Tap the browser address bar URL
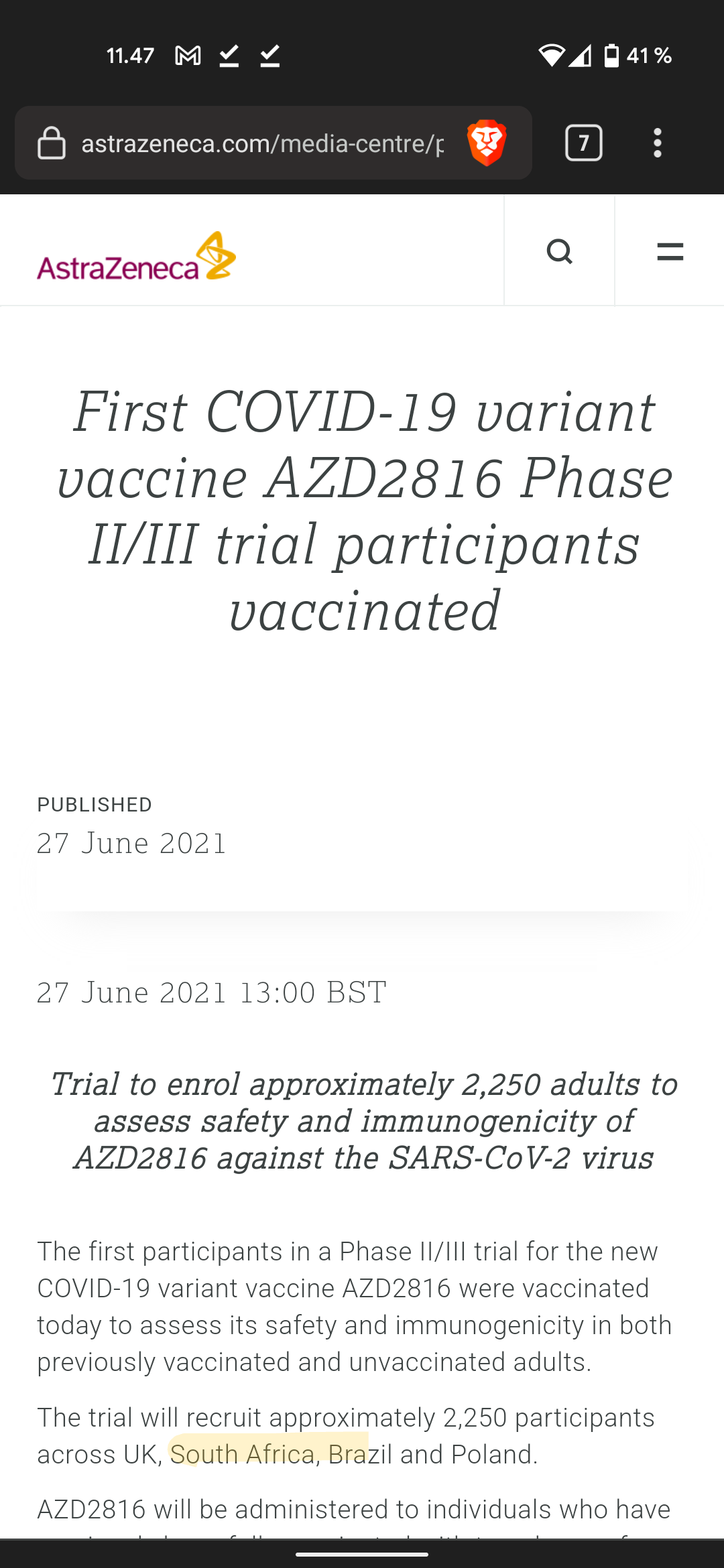 point(261,143)
